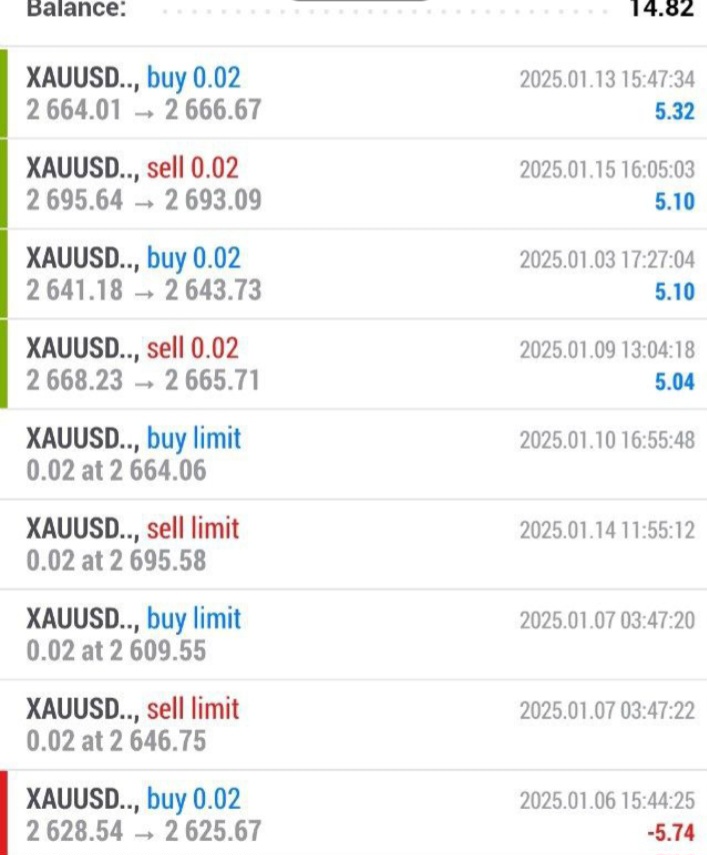Select the sell limit order at 2 646.75
This screenshot has width=707, height=855.
[x=353, y=725]
